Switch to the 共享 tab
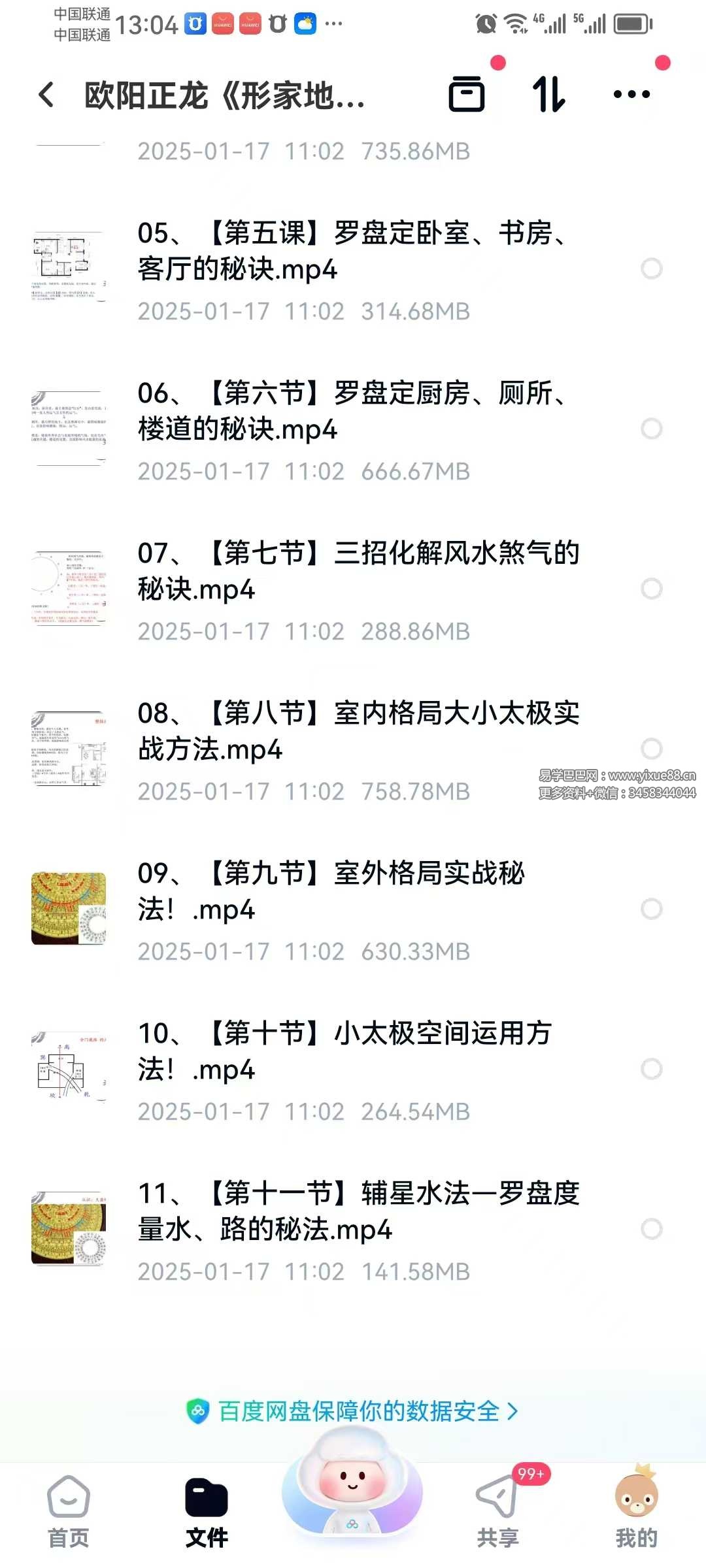The width and height of the screenshot is (706, 1568). pyautogui.click(x=498, y=1511)
